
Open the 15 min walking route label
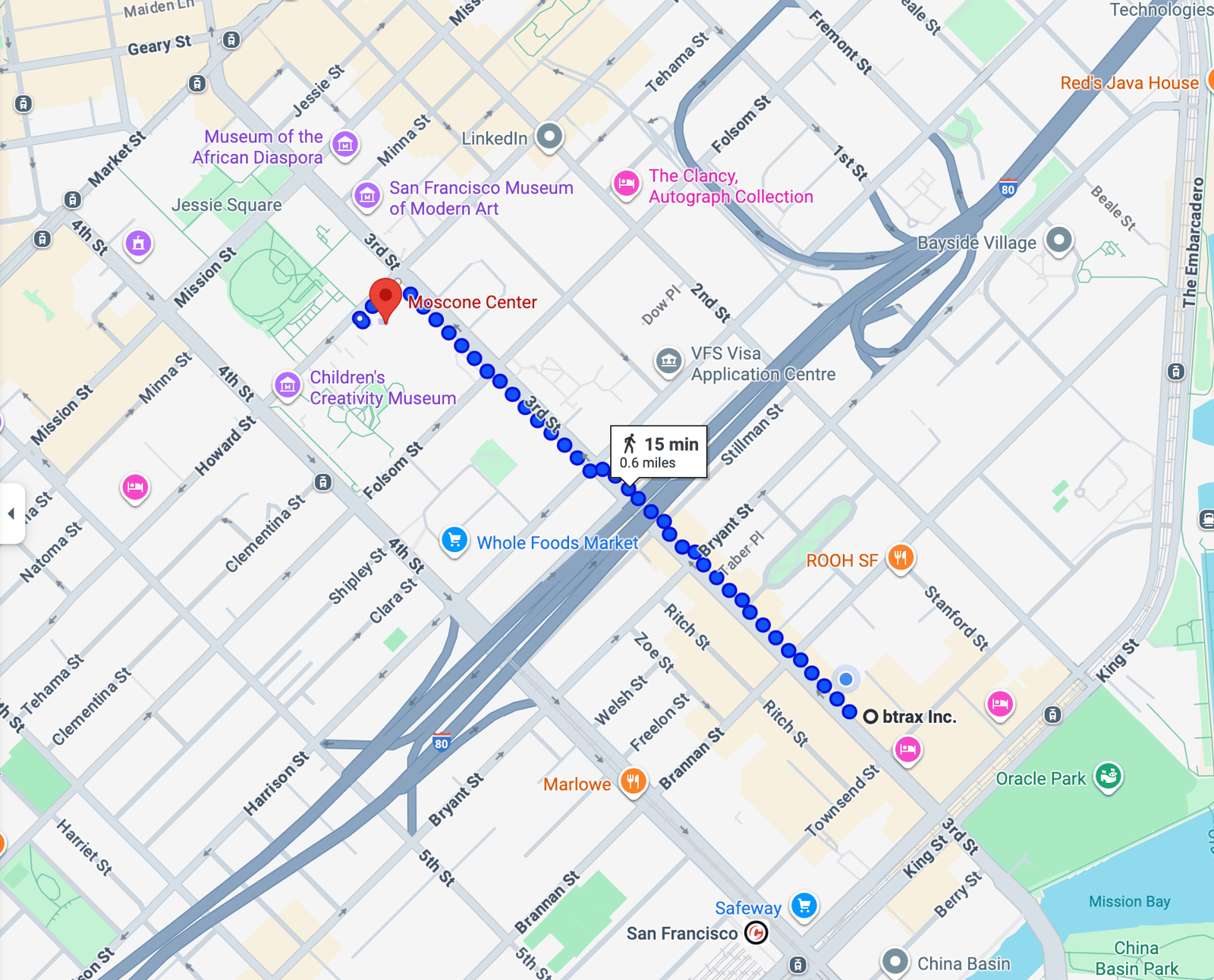point(659,452)
